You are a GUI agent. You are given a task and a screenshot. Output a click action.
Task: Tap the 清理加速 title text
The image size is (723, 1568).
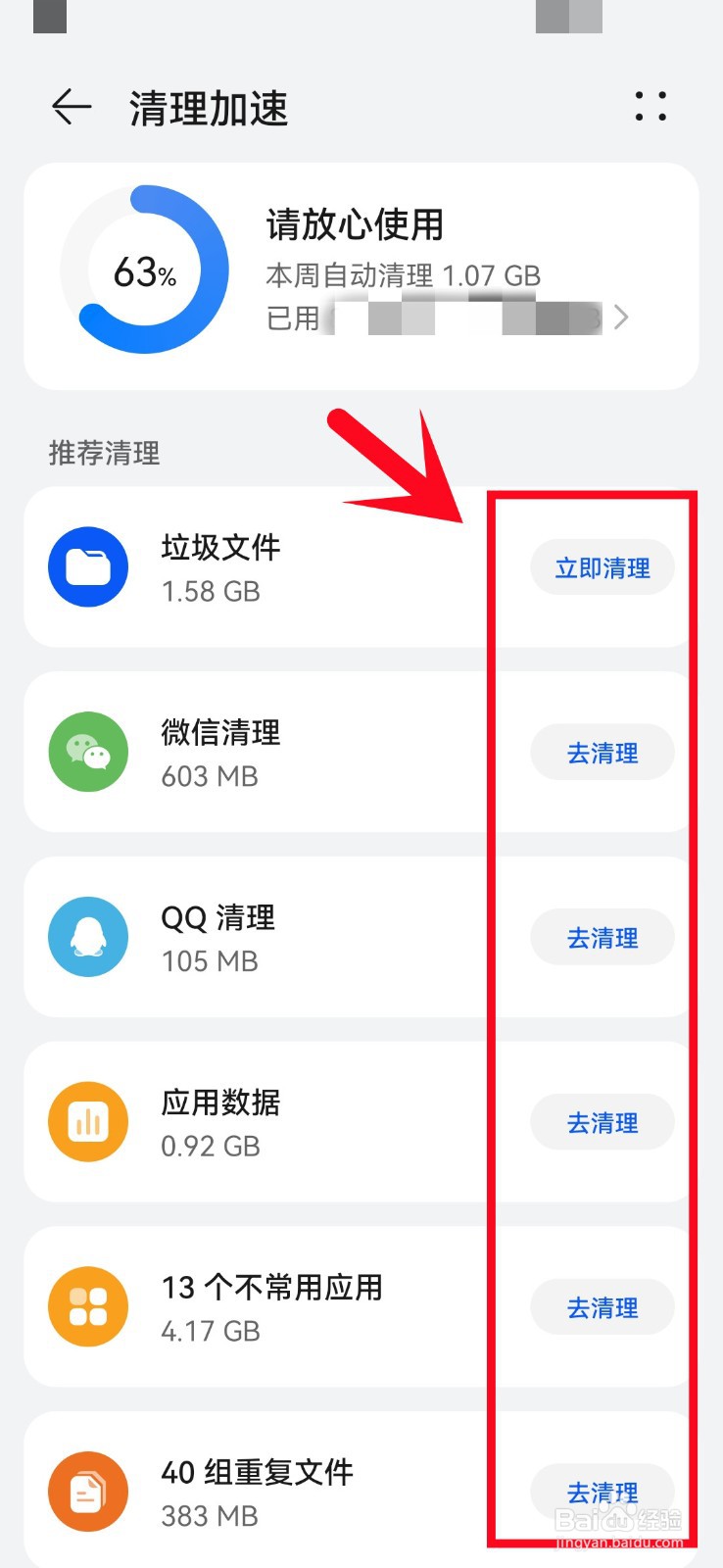pos(209,110)
